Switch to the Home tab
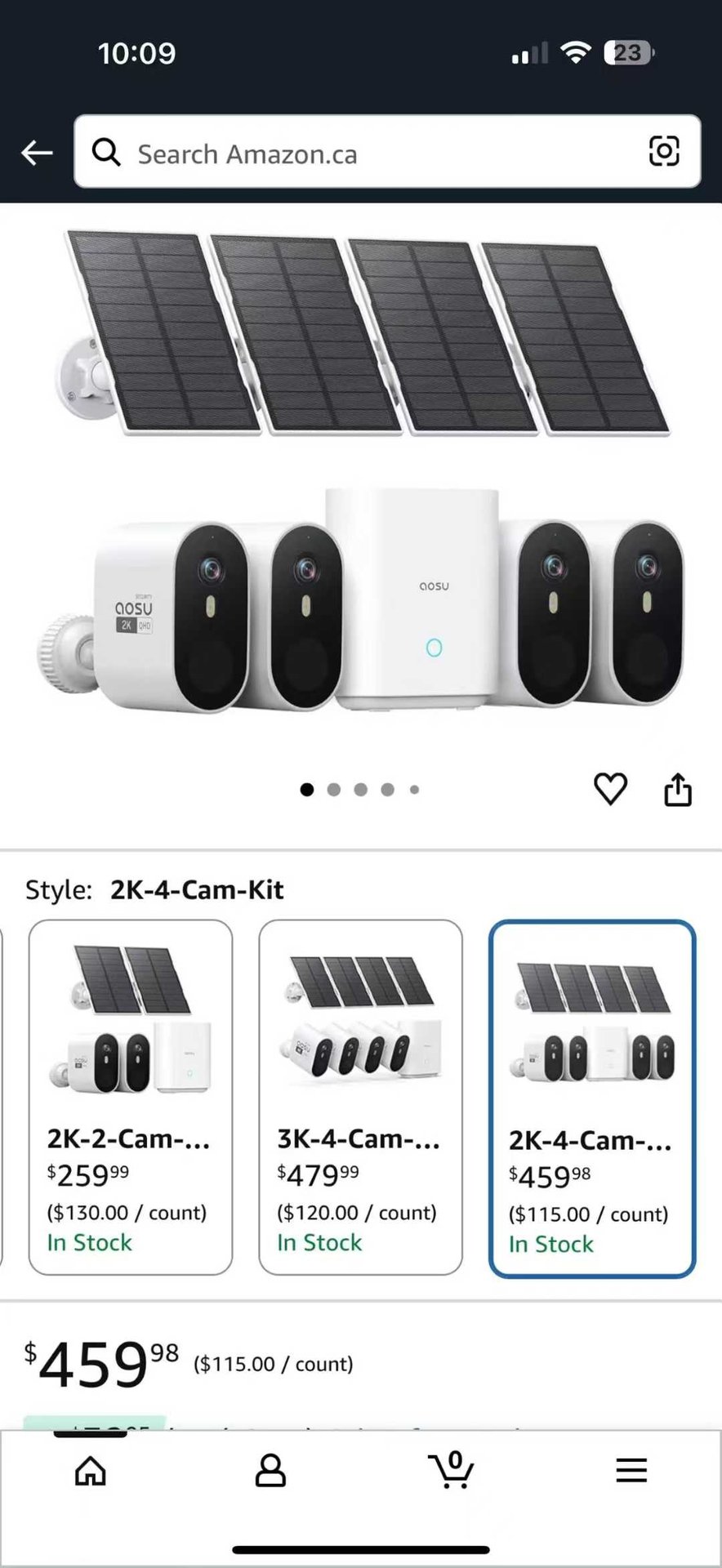Image resolution: width=722 pixels, height=1568 pixels. tap(90, 1471)
